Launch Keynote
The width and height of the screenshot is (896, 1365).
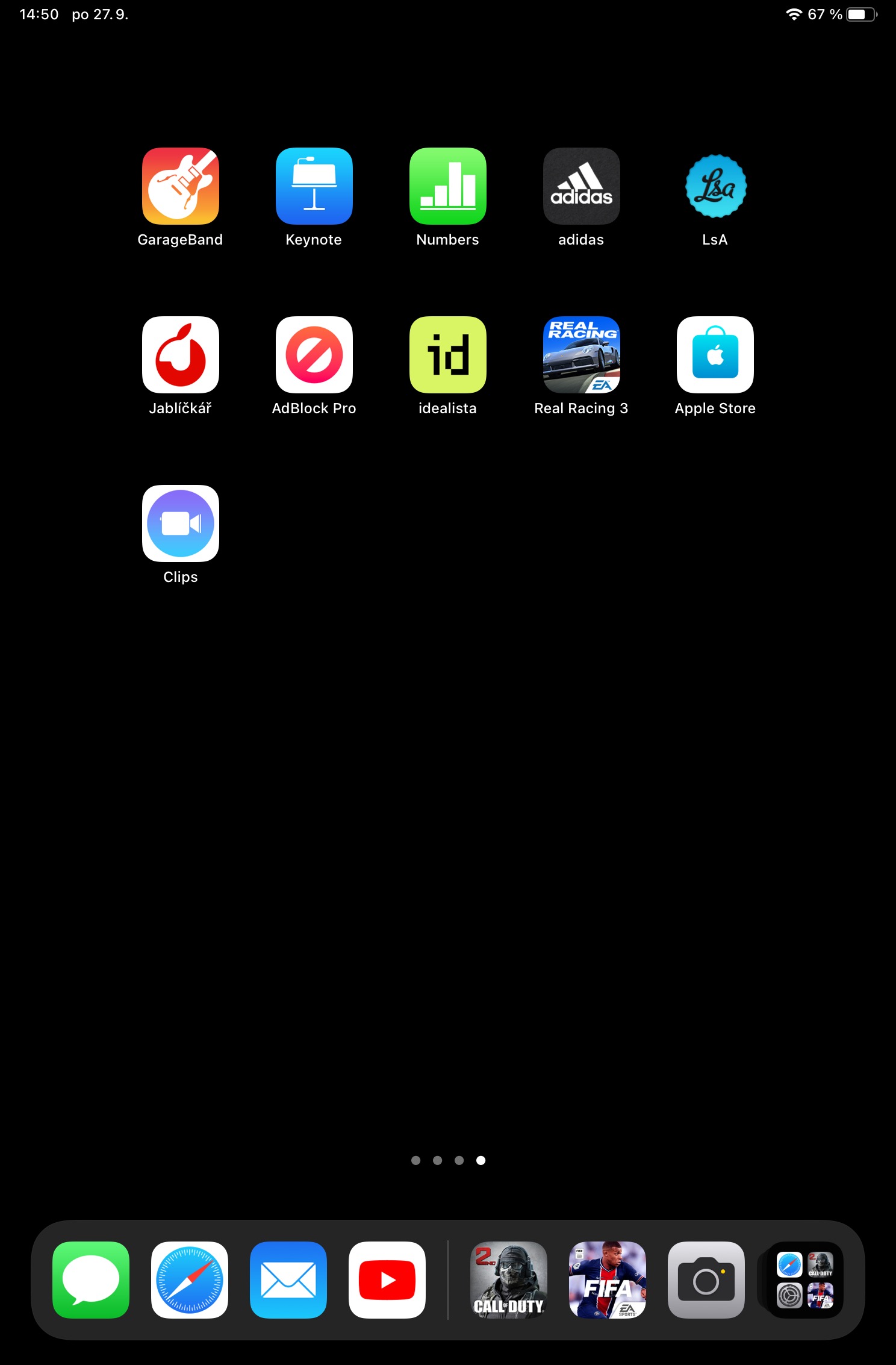(x=314, y=186)
